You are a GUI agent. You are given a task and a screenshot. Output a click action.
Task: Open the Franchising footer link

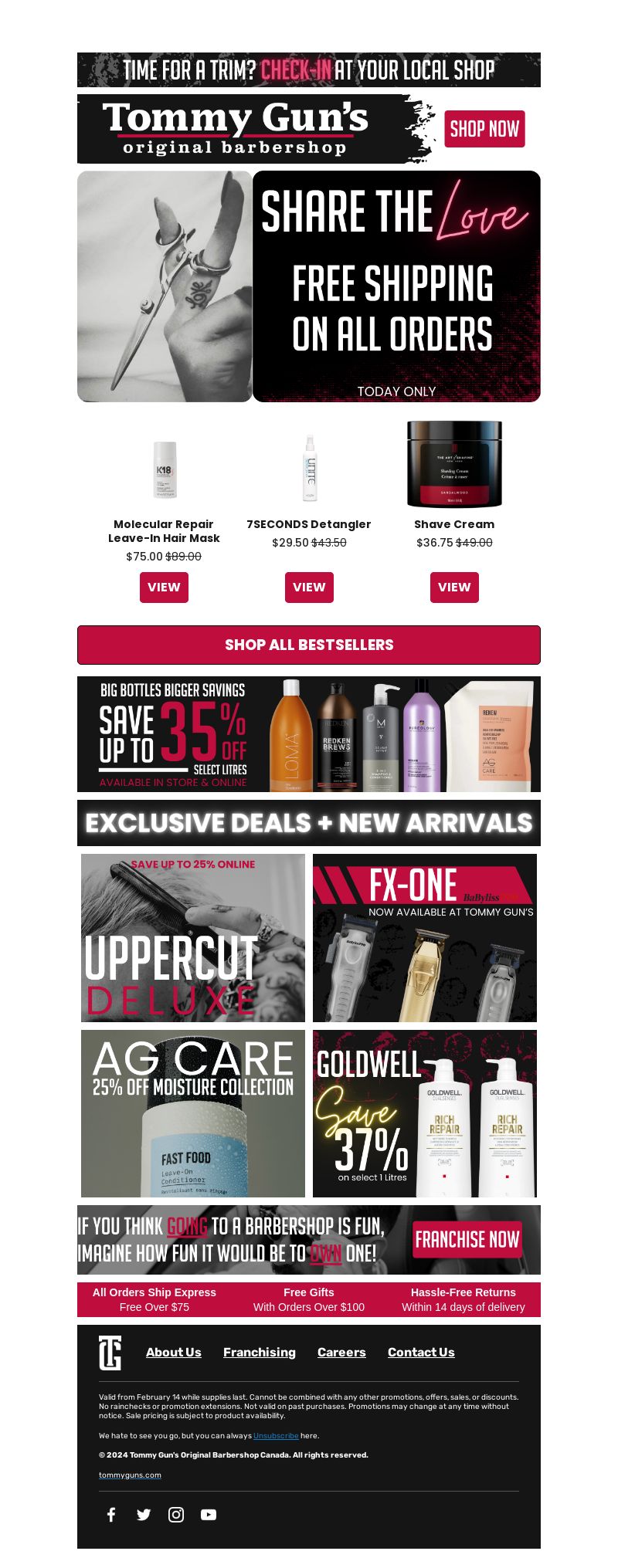point(260,1352)
